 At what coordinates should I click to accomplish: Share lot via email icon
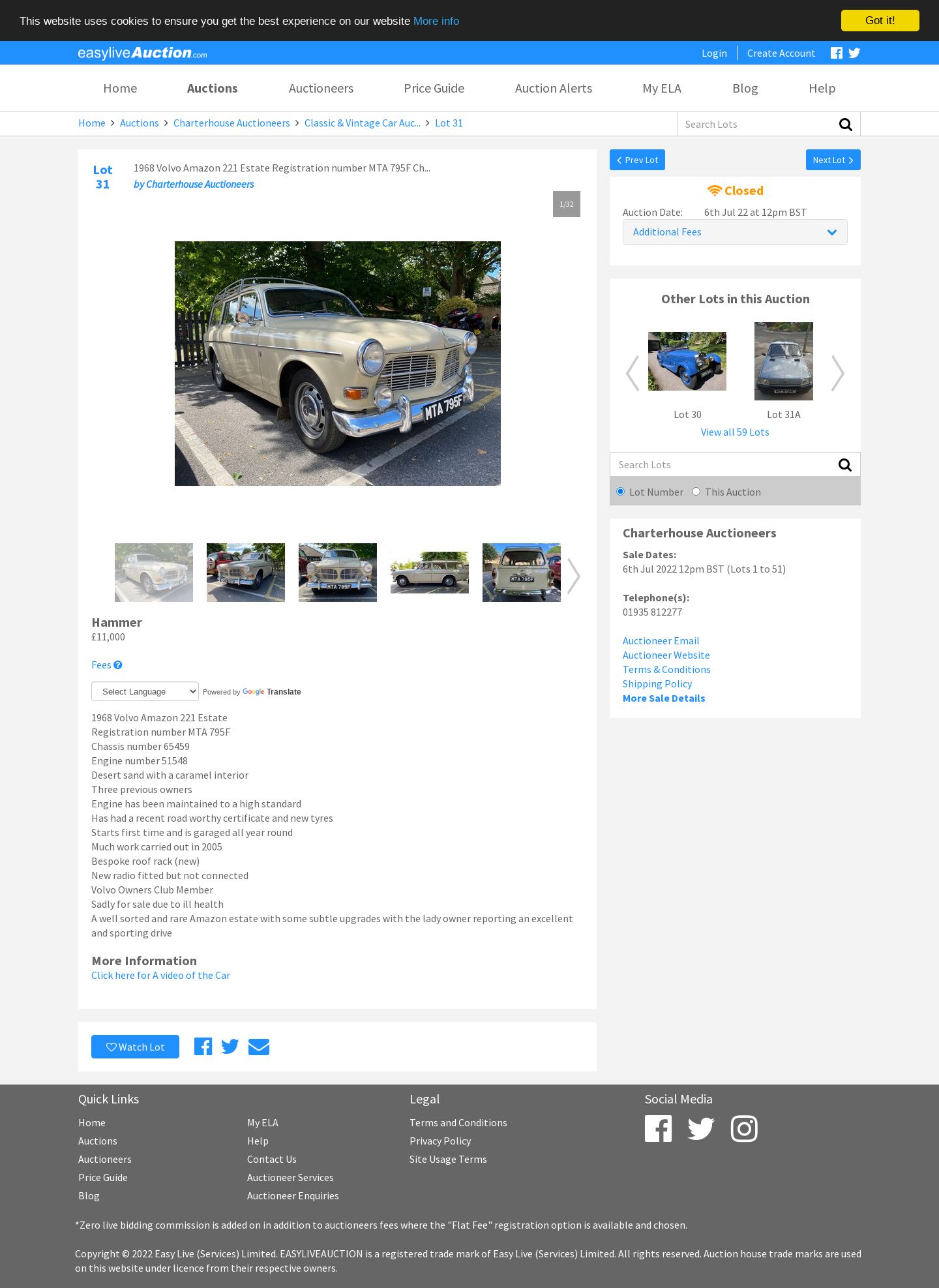click(x=259, y=1047)
